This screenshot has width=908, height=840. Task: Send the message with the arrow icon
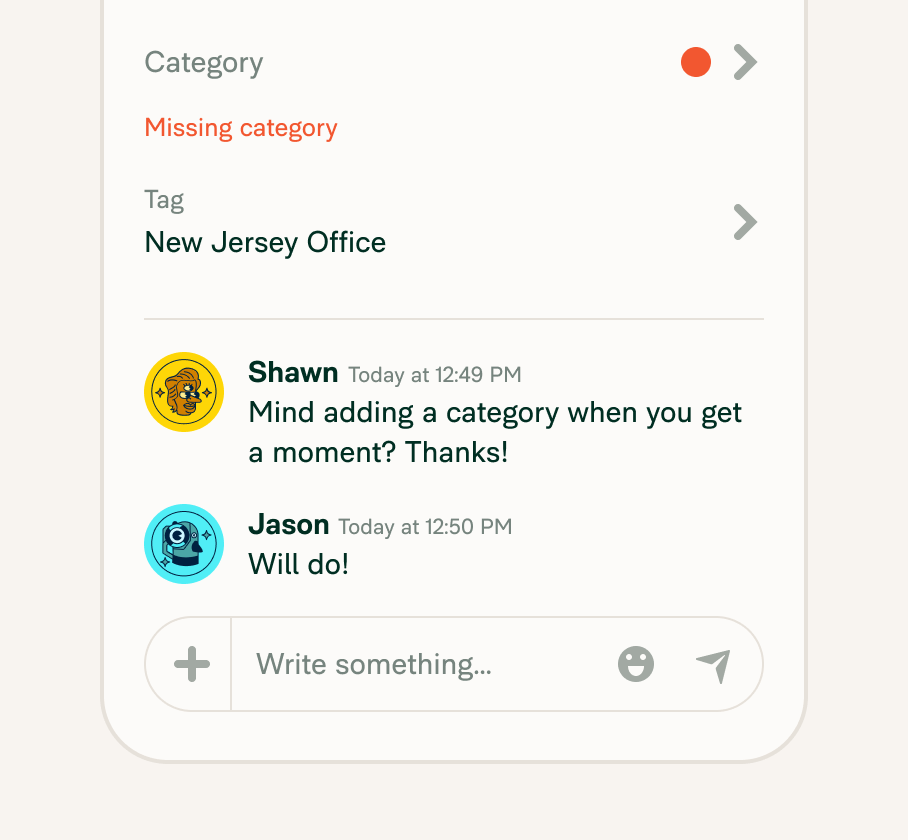pos(713,665)
